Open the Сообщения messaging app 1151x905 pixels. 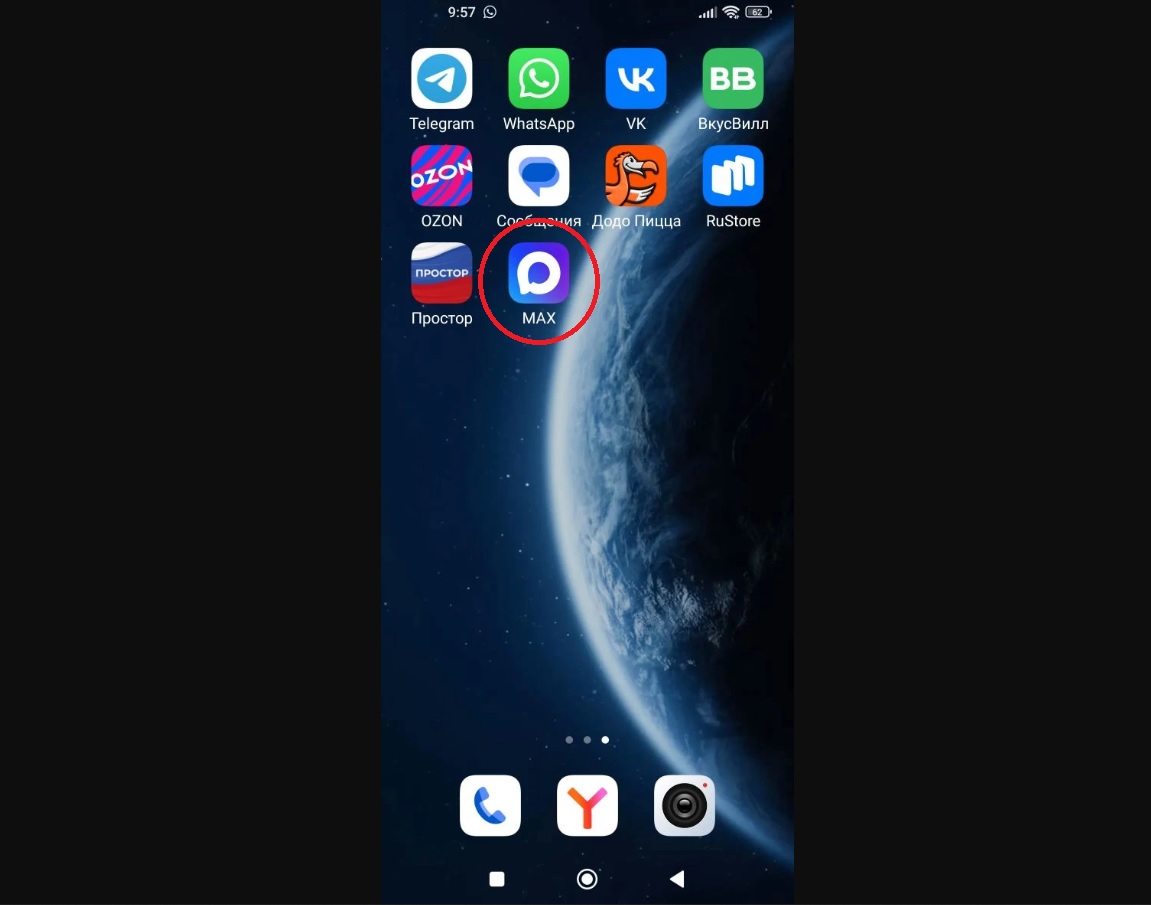538,176
